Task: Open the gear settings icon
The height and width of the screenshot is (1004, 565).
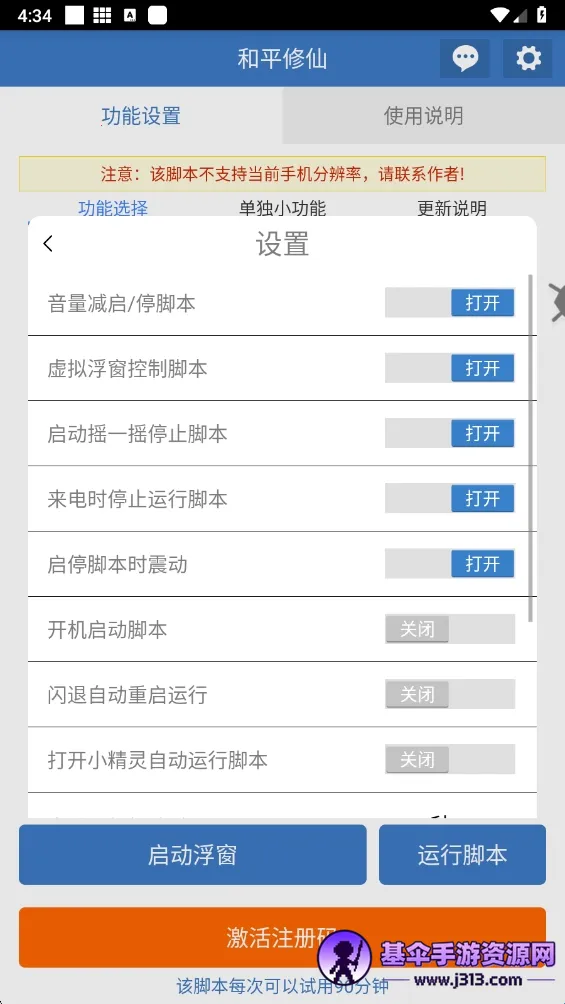Action: [x=528, y=59]
